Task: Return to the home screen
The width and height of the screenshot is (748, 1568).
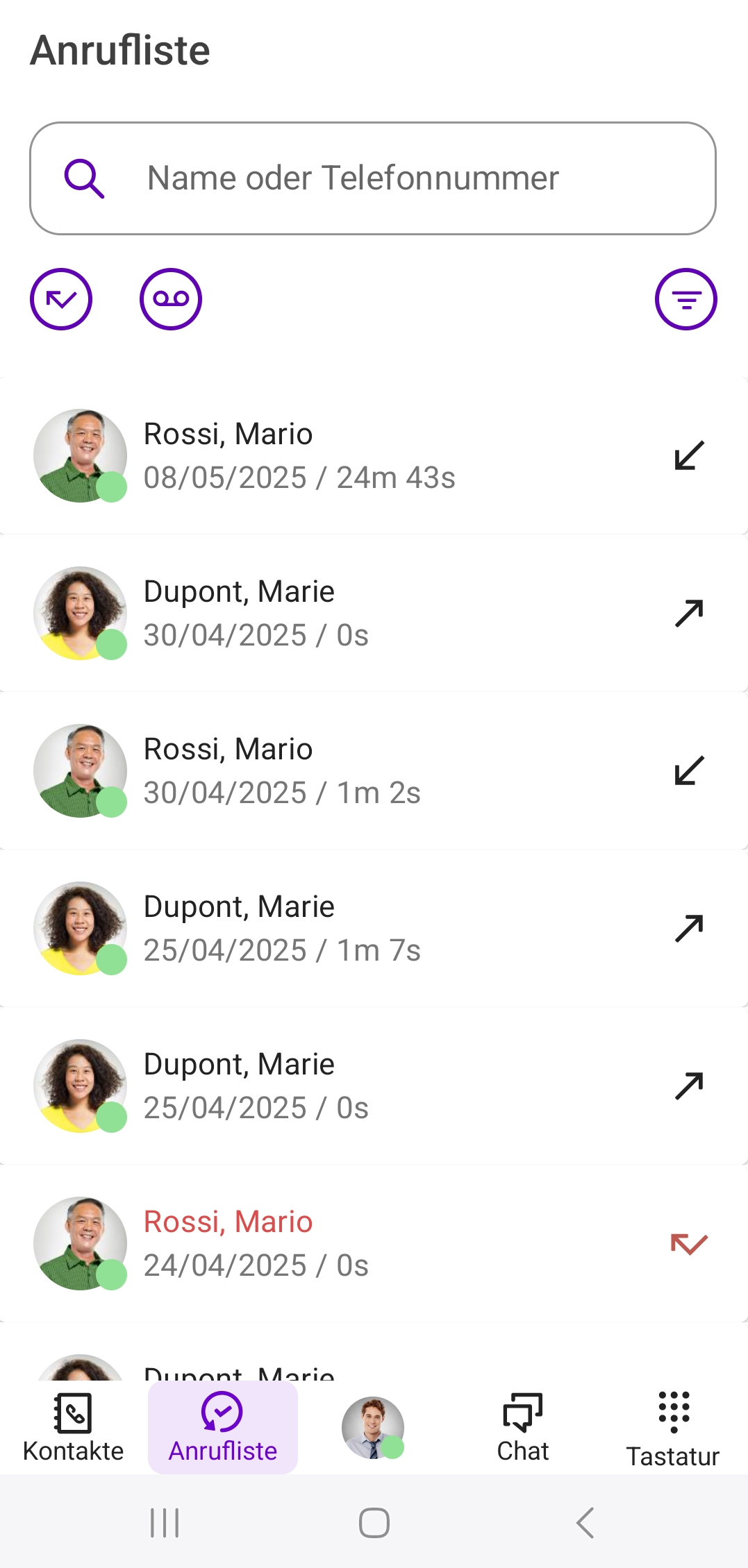Action: [374, 1523]
